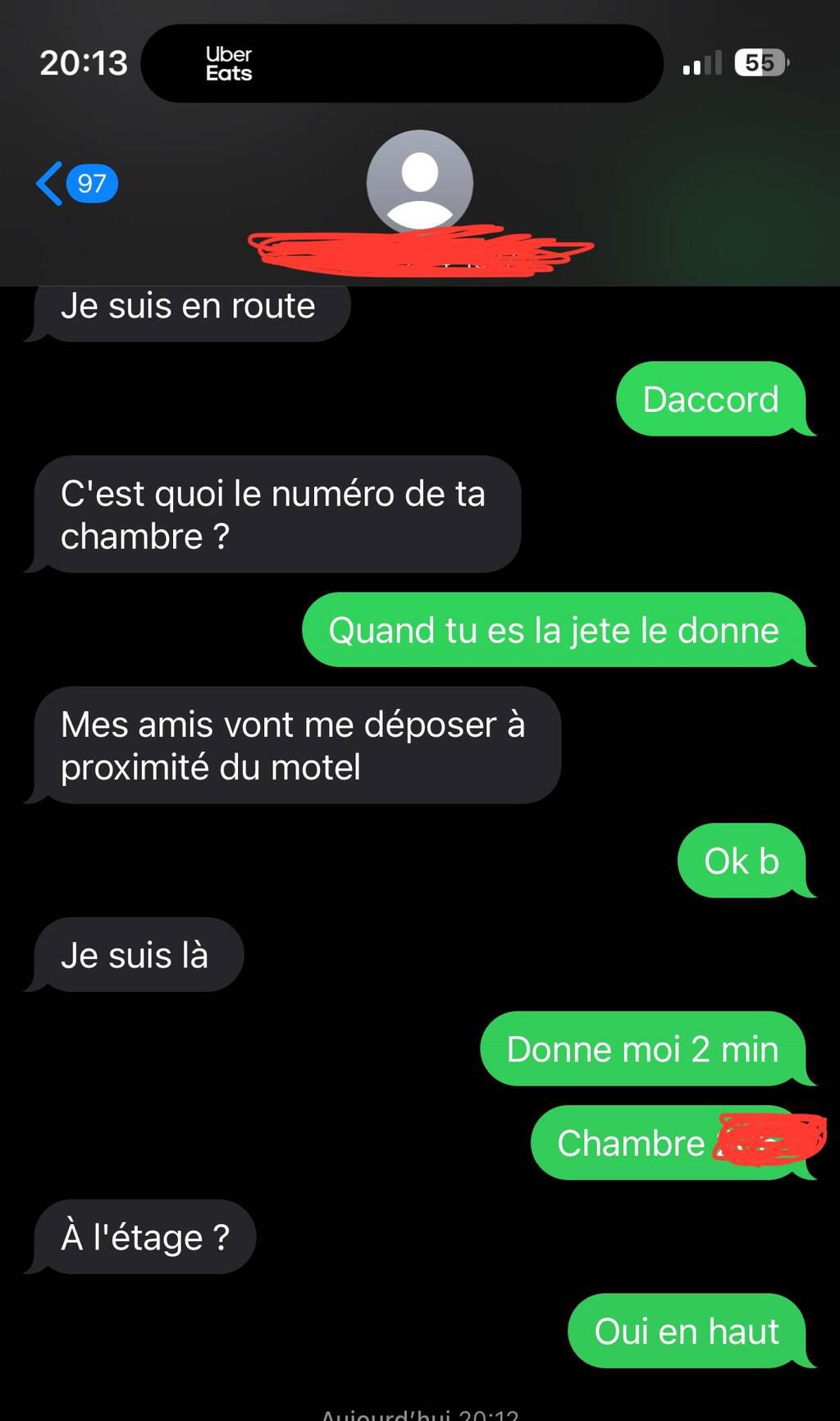Open the Uber Eats live activity
Image resolution: width=840 pixels, height=1421 pixels.
pyautogui.click(x=401, y=63)
